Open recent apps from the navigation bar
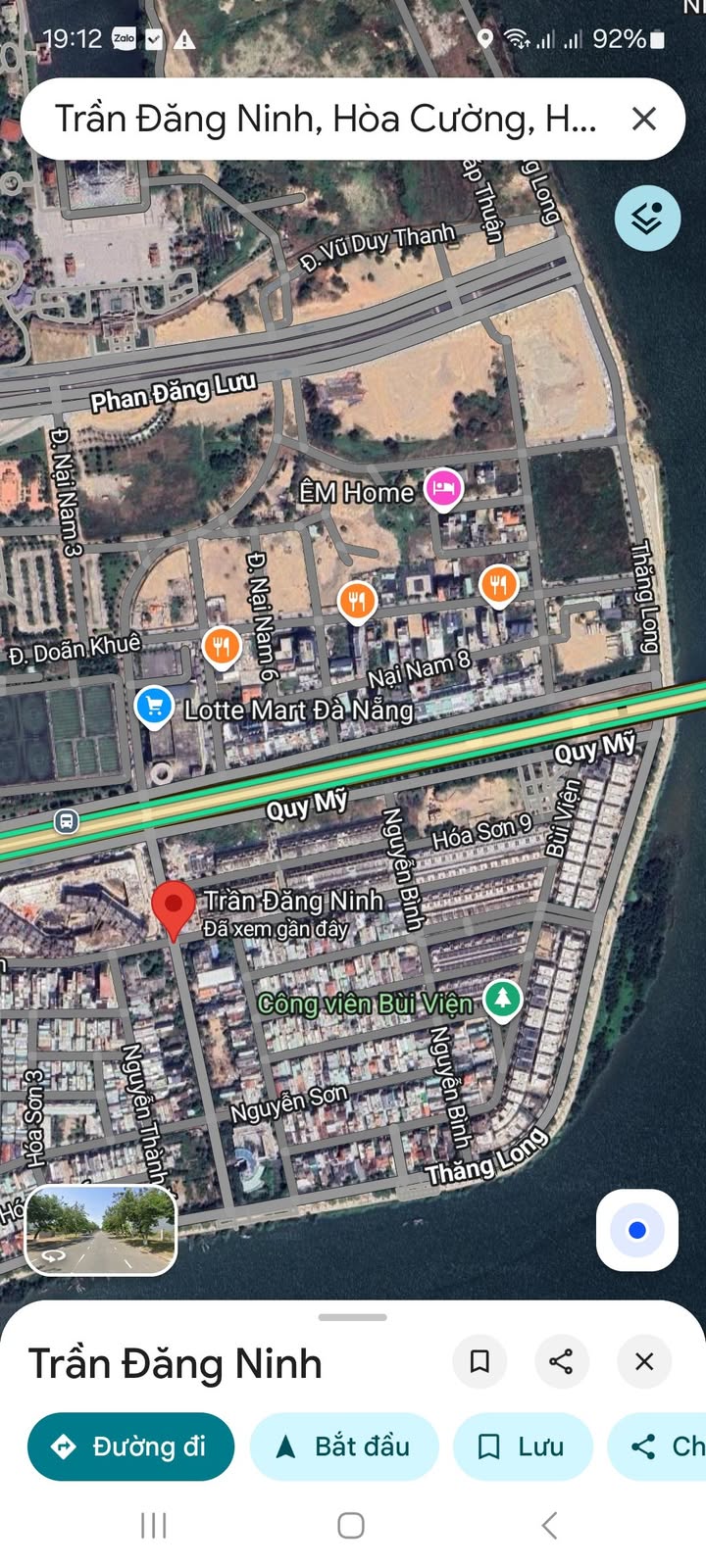The height and width of the screenshot is (1568, 706). click(x=154, y=1525)
